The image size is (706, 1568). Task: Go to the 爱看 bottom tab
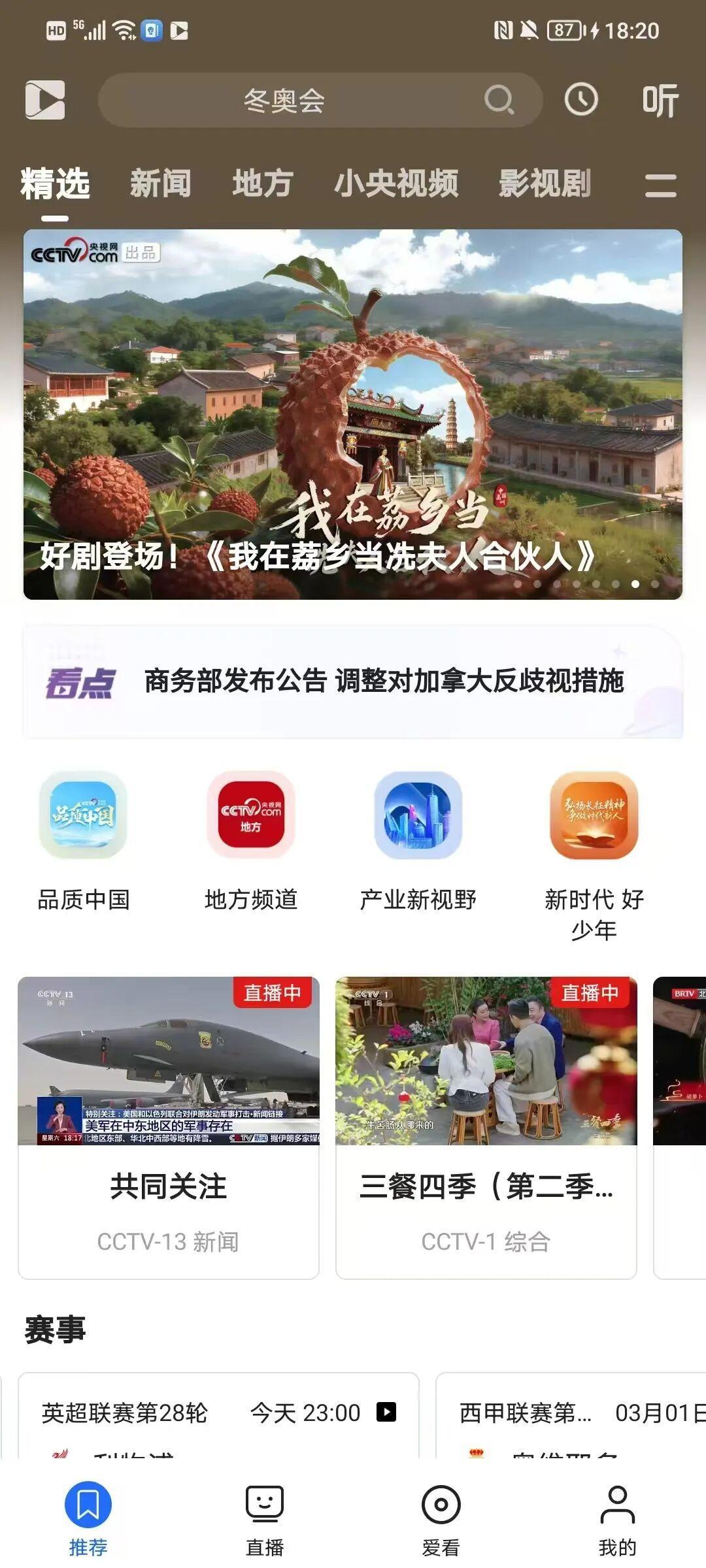[x=441, y=1520]
